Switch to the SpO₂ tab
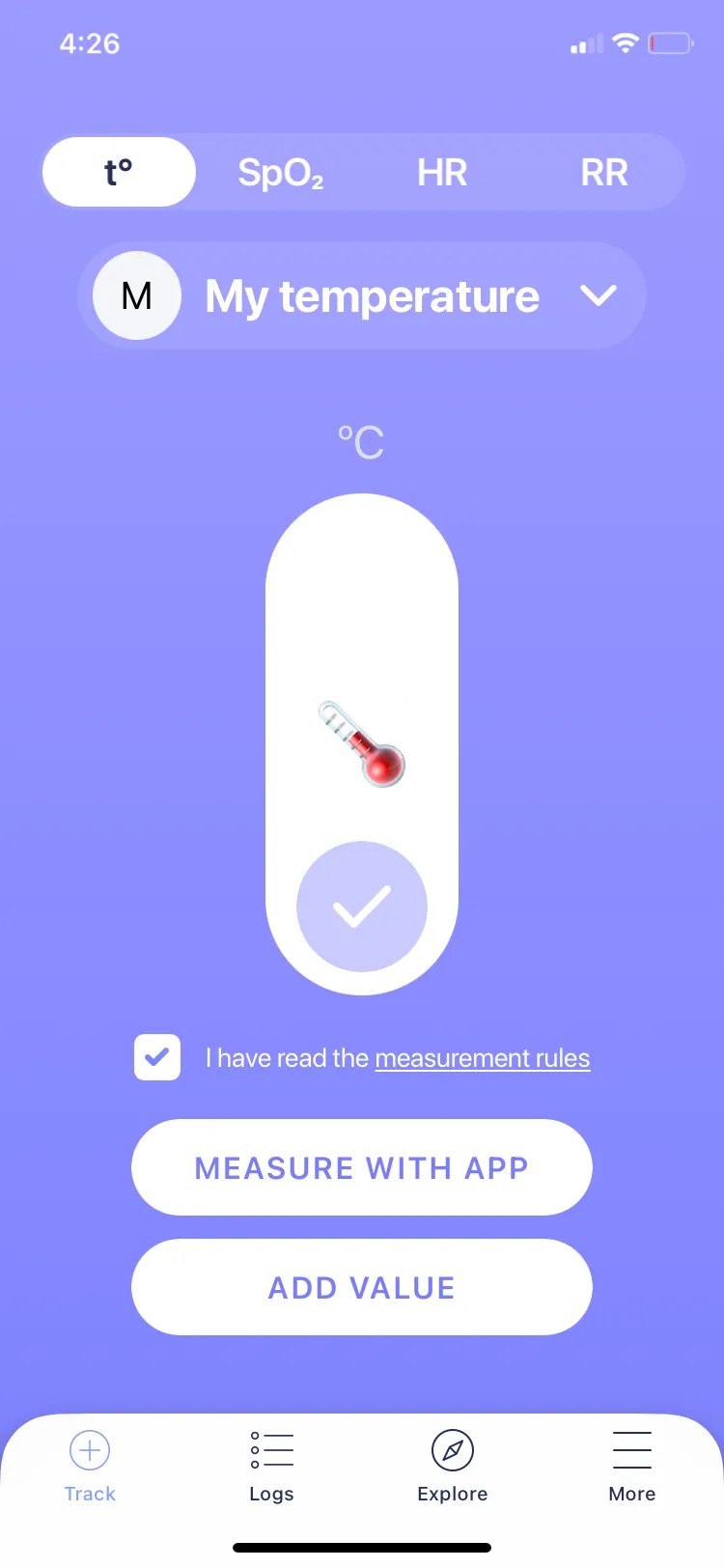This screenshot has height=1568, width=724. [281, 172]
